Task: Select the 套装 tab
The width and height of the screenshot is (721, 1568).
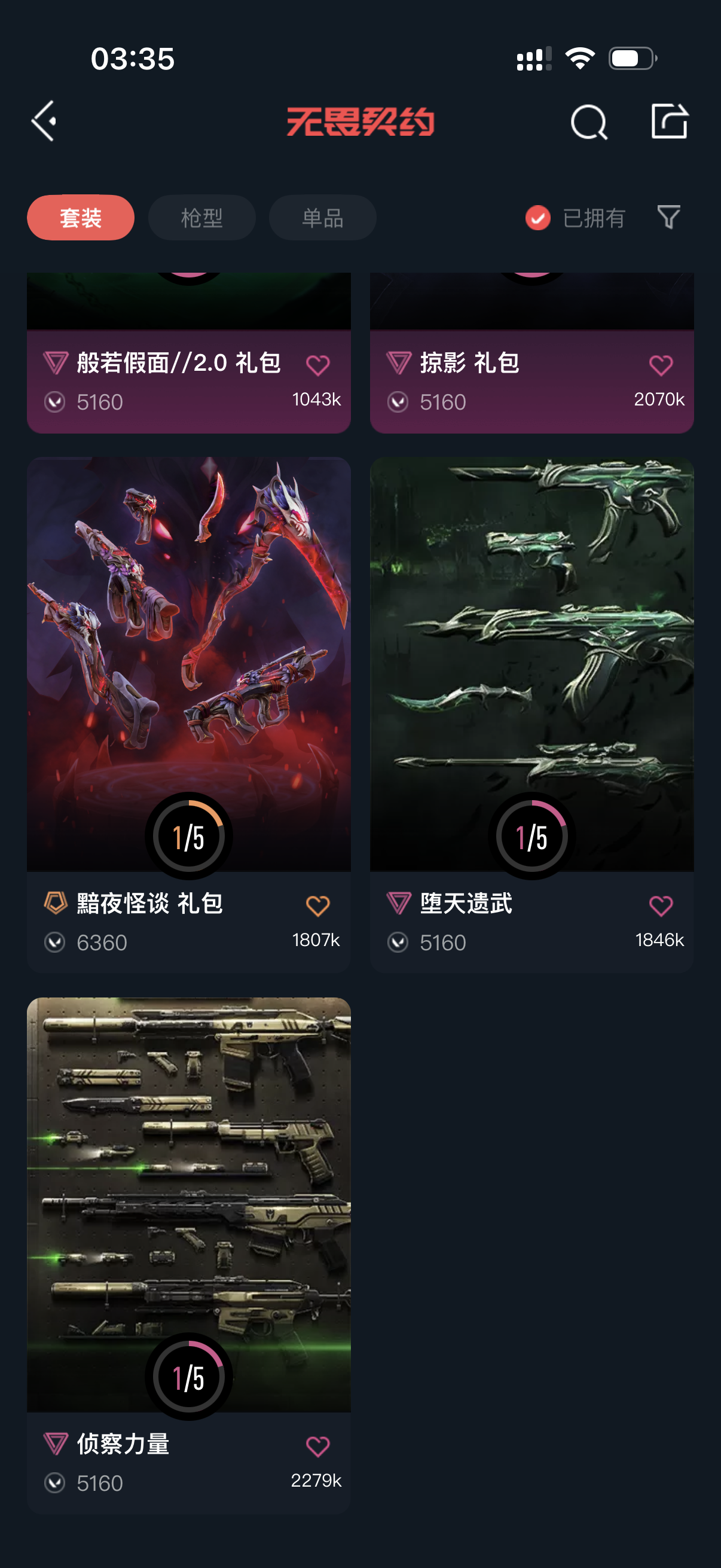Action: coord(80,218)
